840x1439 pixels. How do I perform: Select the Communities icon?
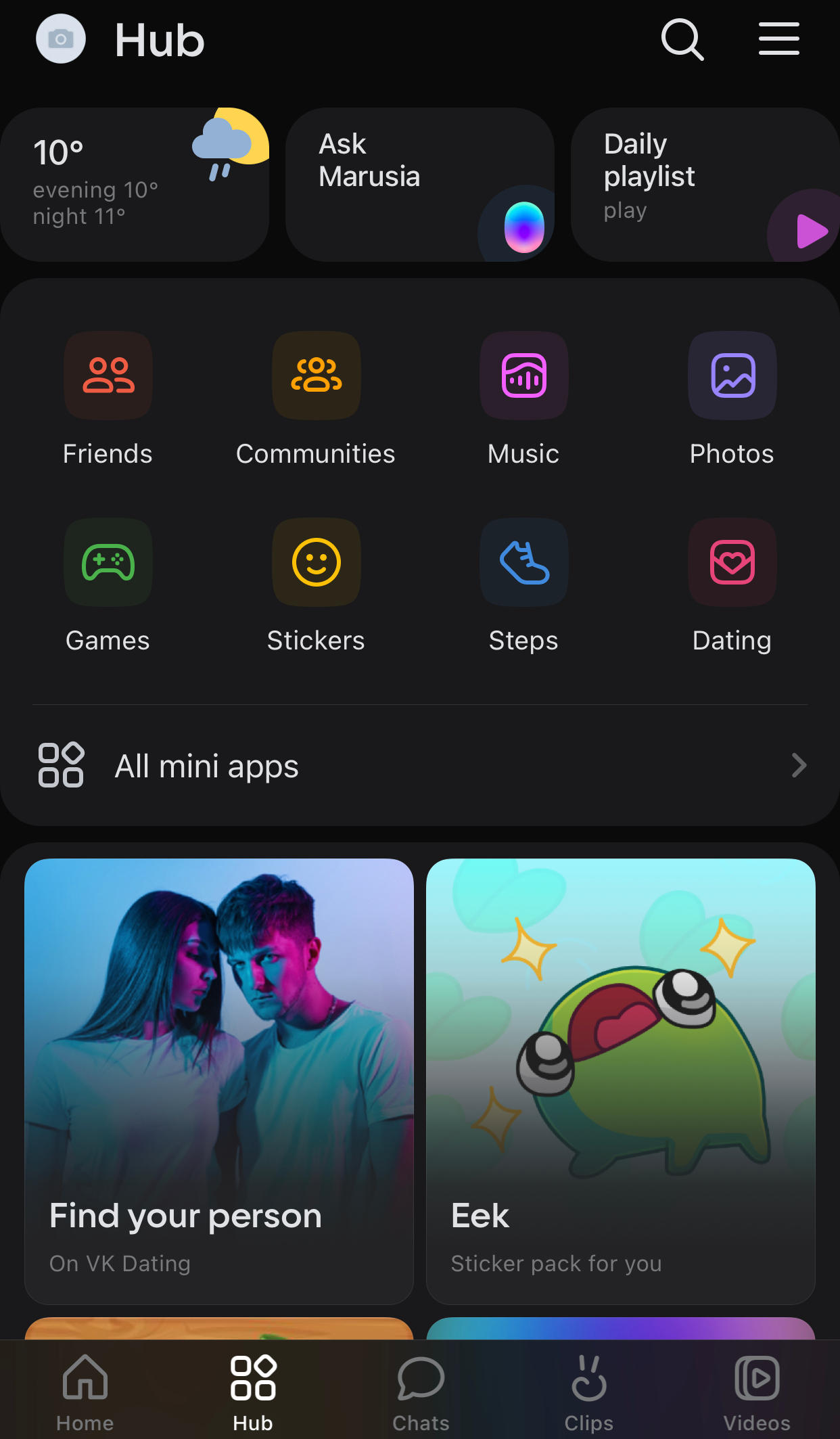click(316, 376)
